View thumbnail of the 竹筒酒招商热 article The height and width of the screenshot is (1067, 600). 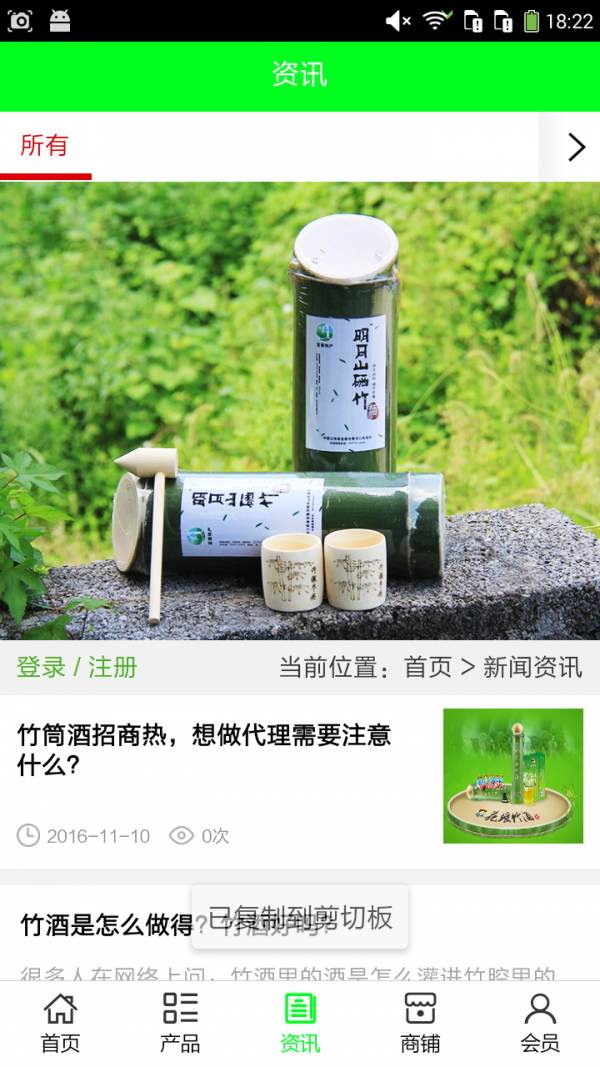513,776
